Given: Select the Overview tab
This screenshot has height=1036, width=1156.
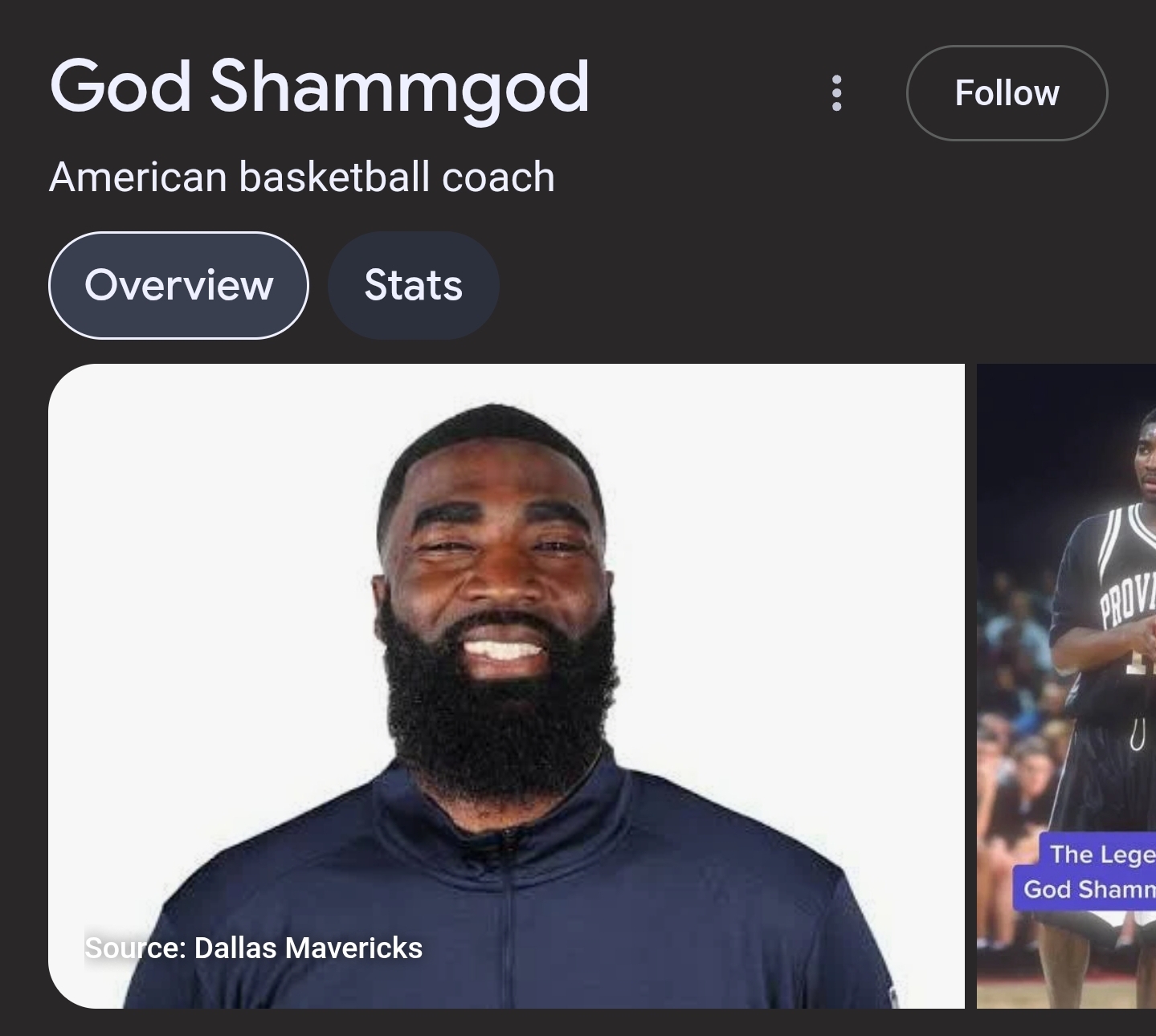Looking at the screenshot, I should [178, 285].
